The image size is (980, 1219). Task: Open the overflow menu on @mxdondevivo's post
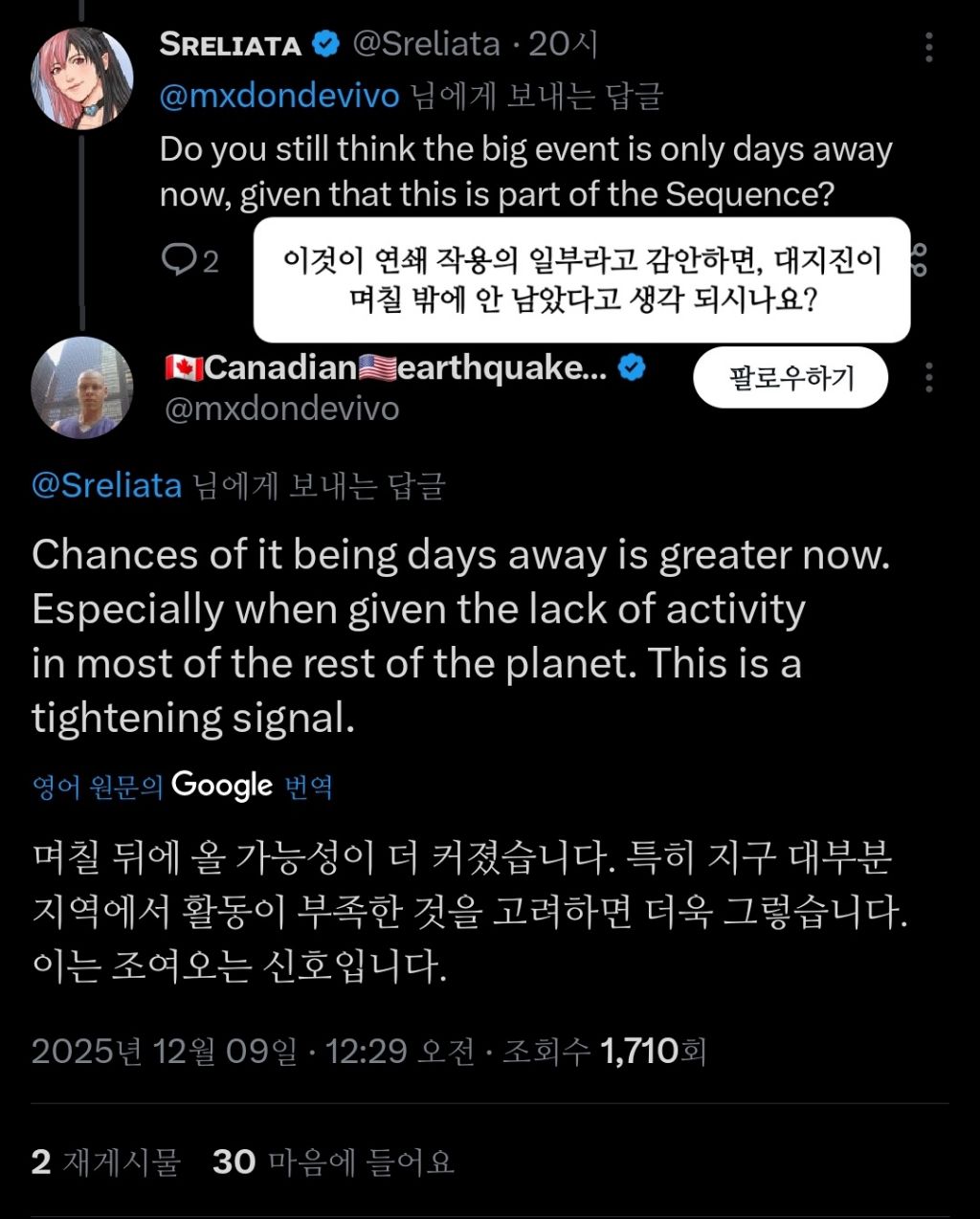point(929,378)
